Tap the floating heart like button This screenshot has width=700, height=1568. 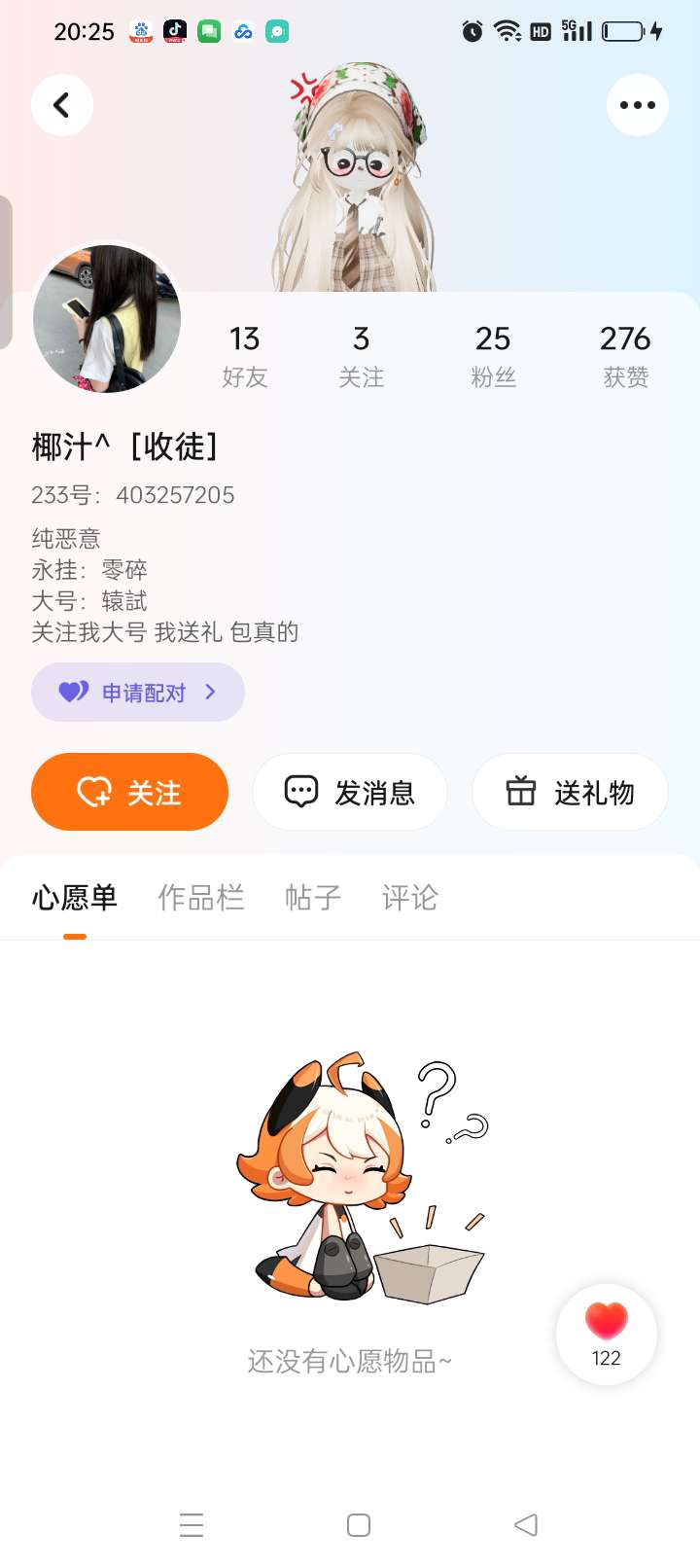[607, 1334]
